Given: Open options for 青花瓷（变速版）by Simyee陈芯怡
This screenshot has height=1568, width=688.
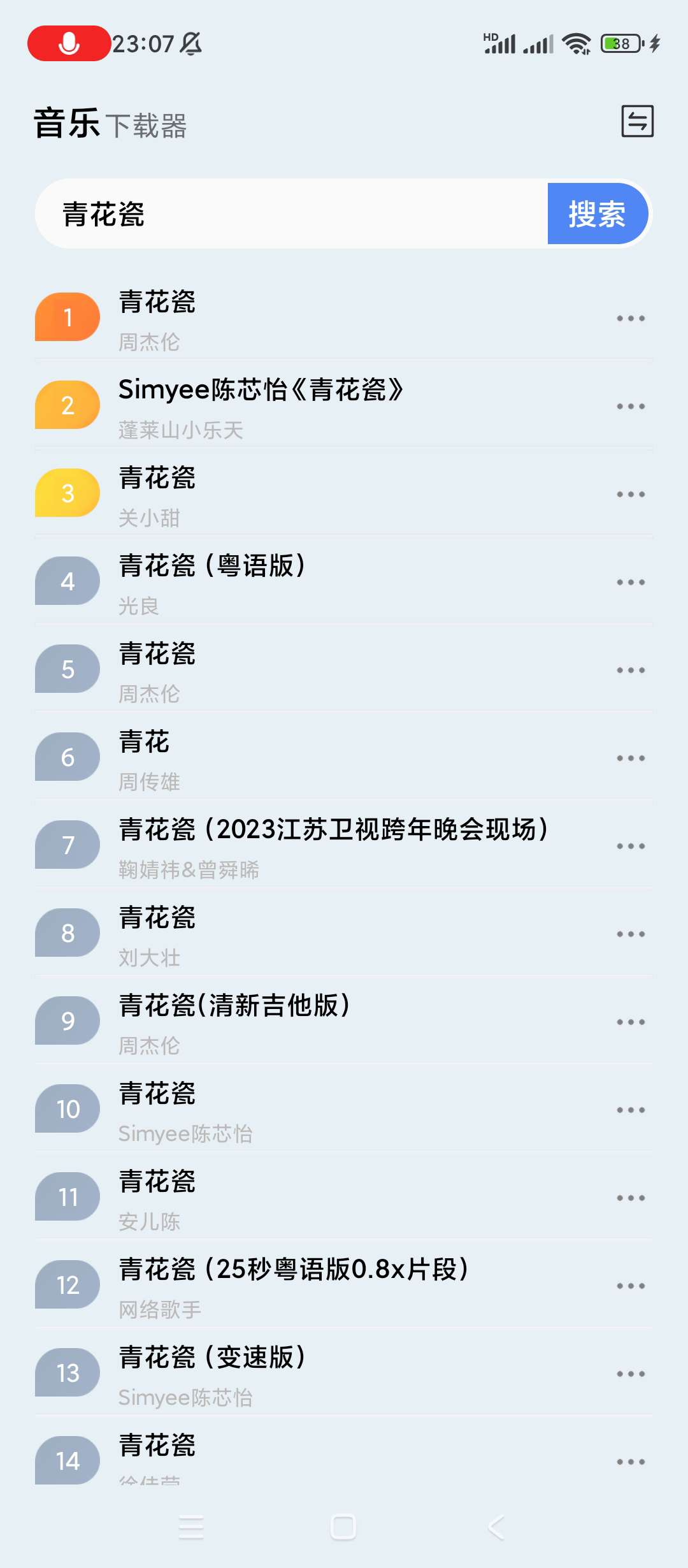Looking at the screenshot, I should tap(631, 1374).
